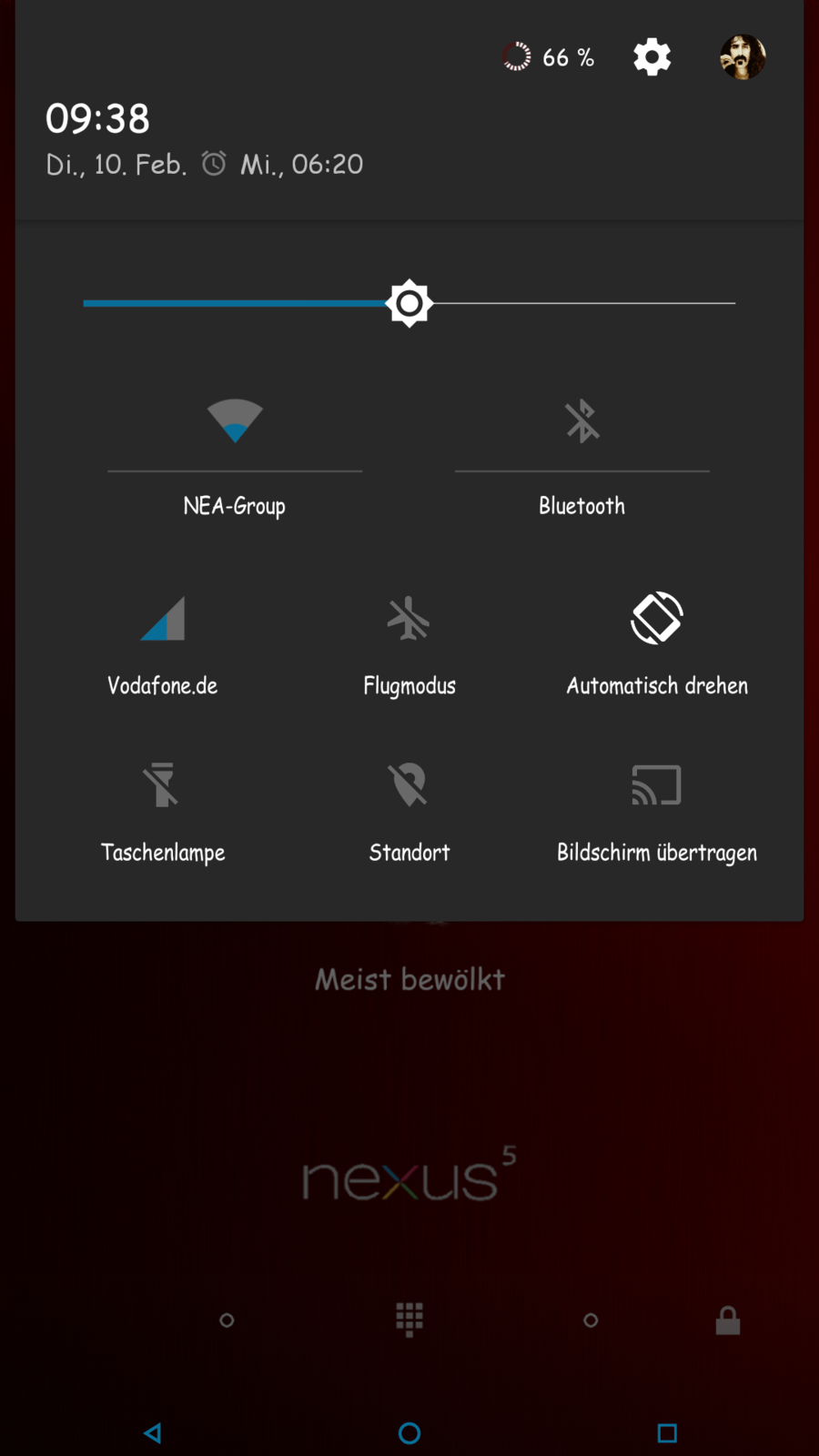The width and height of the screenshot is (819, 1456).
Task: Open recent apps square button
Action: 667,1433
